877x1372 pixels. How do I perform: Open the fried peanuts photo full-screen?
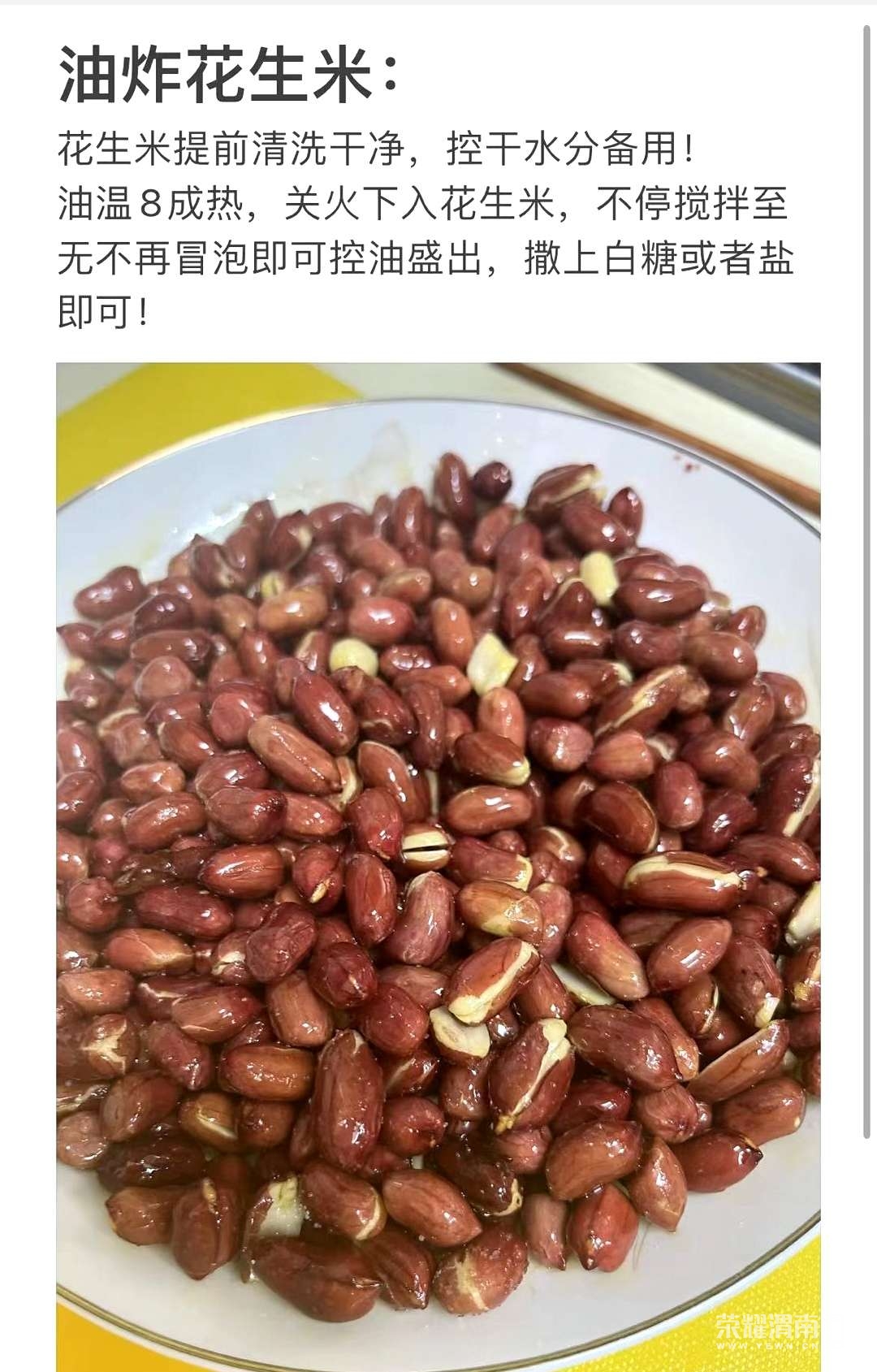[438, 865]
